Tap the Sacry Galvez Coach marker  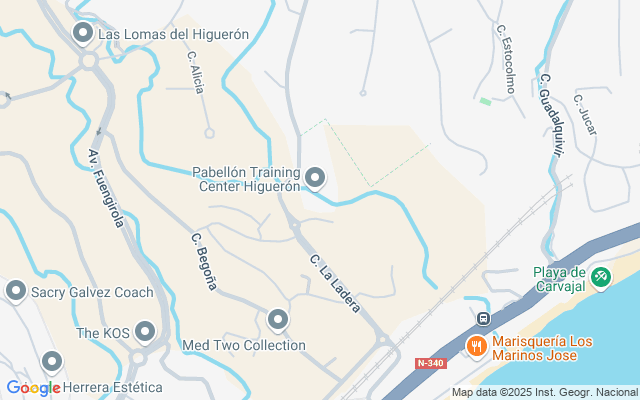coord(16,291)
